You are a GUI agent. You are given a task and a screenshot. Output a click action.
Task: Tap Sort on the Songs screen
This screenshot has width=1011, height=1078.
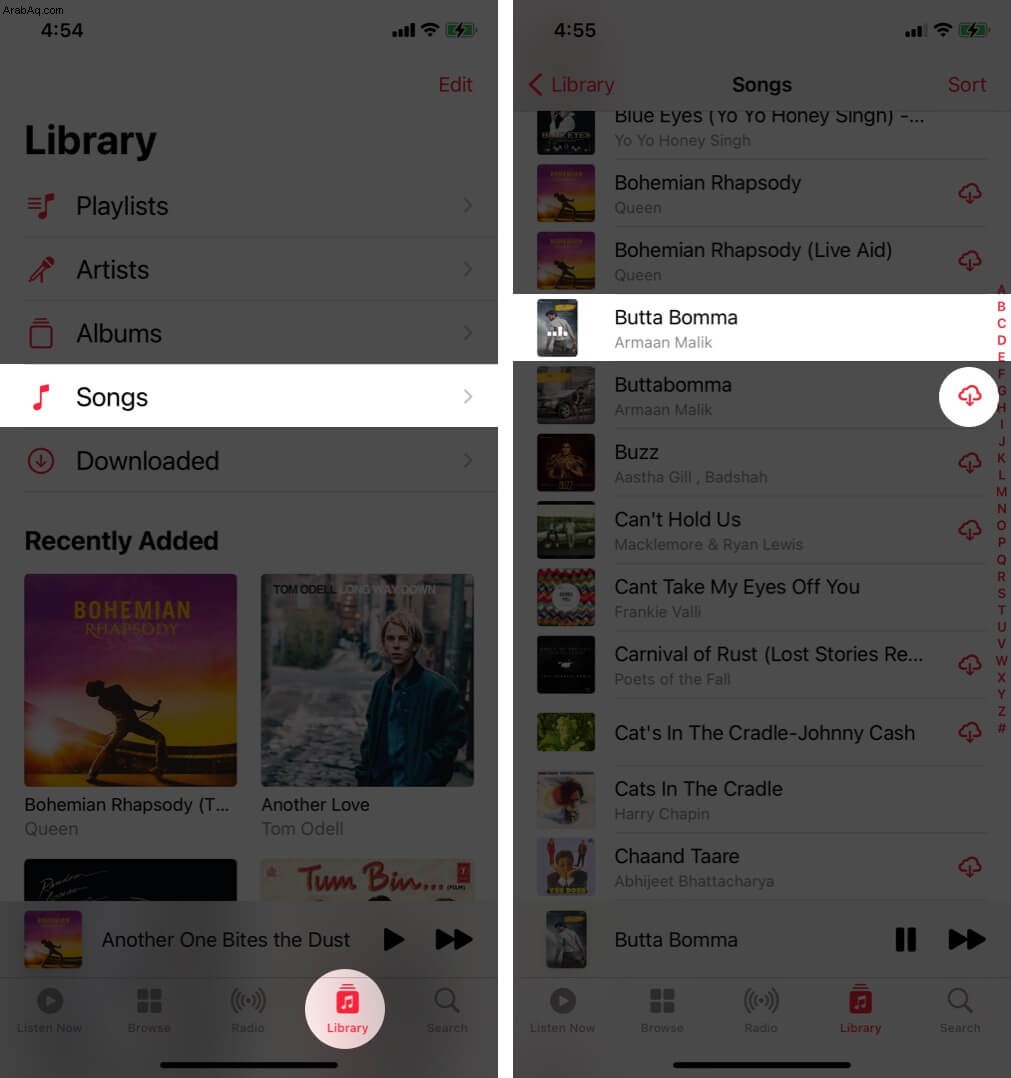click(x=966, y=85)
